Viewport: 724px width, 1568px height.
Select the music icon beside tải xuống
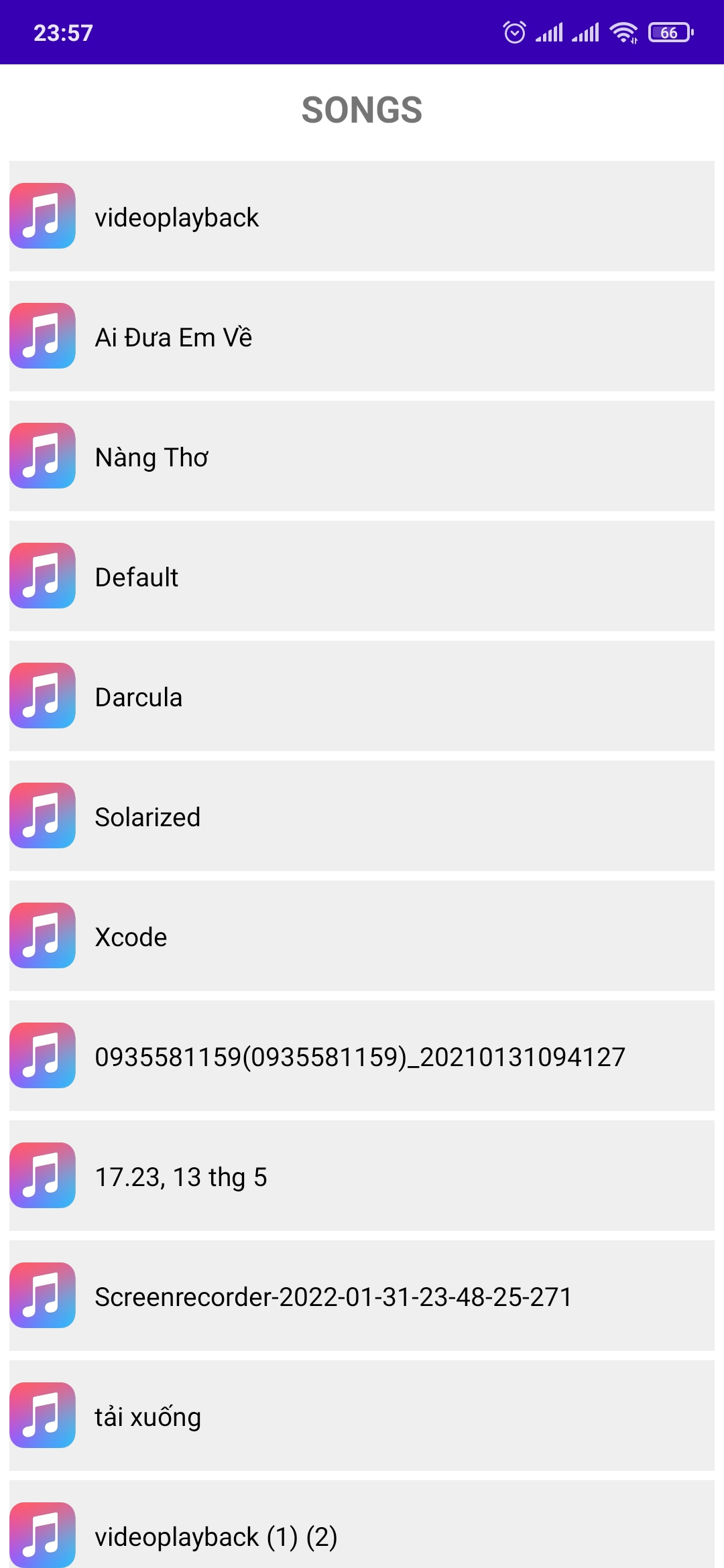42,1417
